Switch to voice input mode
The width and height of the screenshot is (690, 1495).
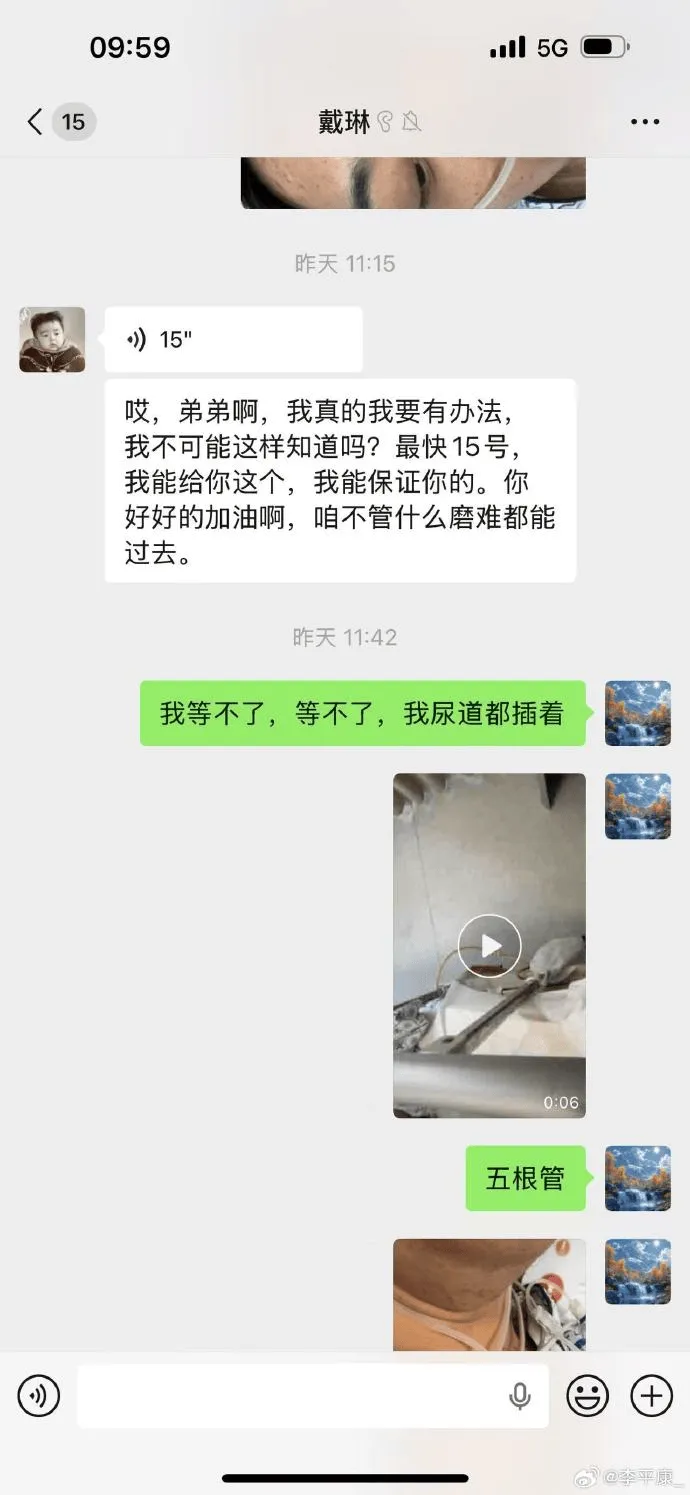tap(39, 1395)
